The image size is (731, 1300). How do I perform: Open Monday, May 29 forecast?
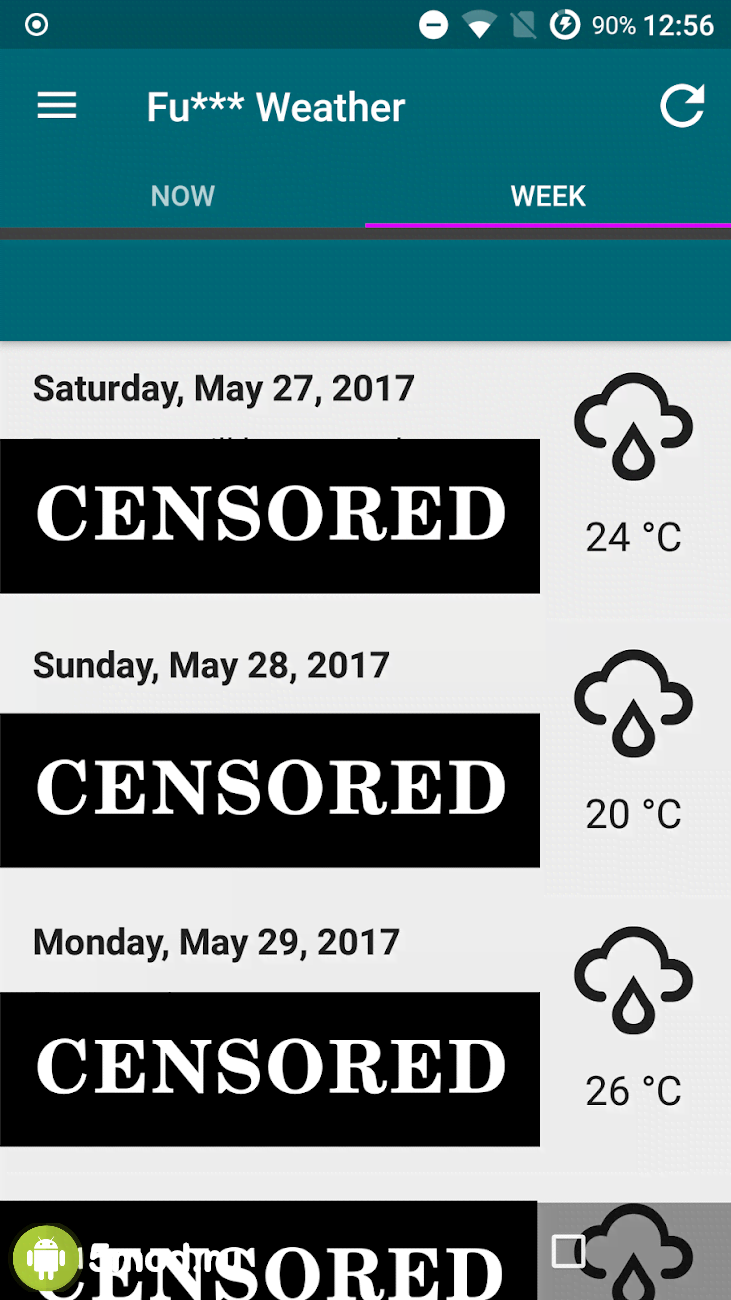coord(217,943)
